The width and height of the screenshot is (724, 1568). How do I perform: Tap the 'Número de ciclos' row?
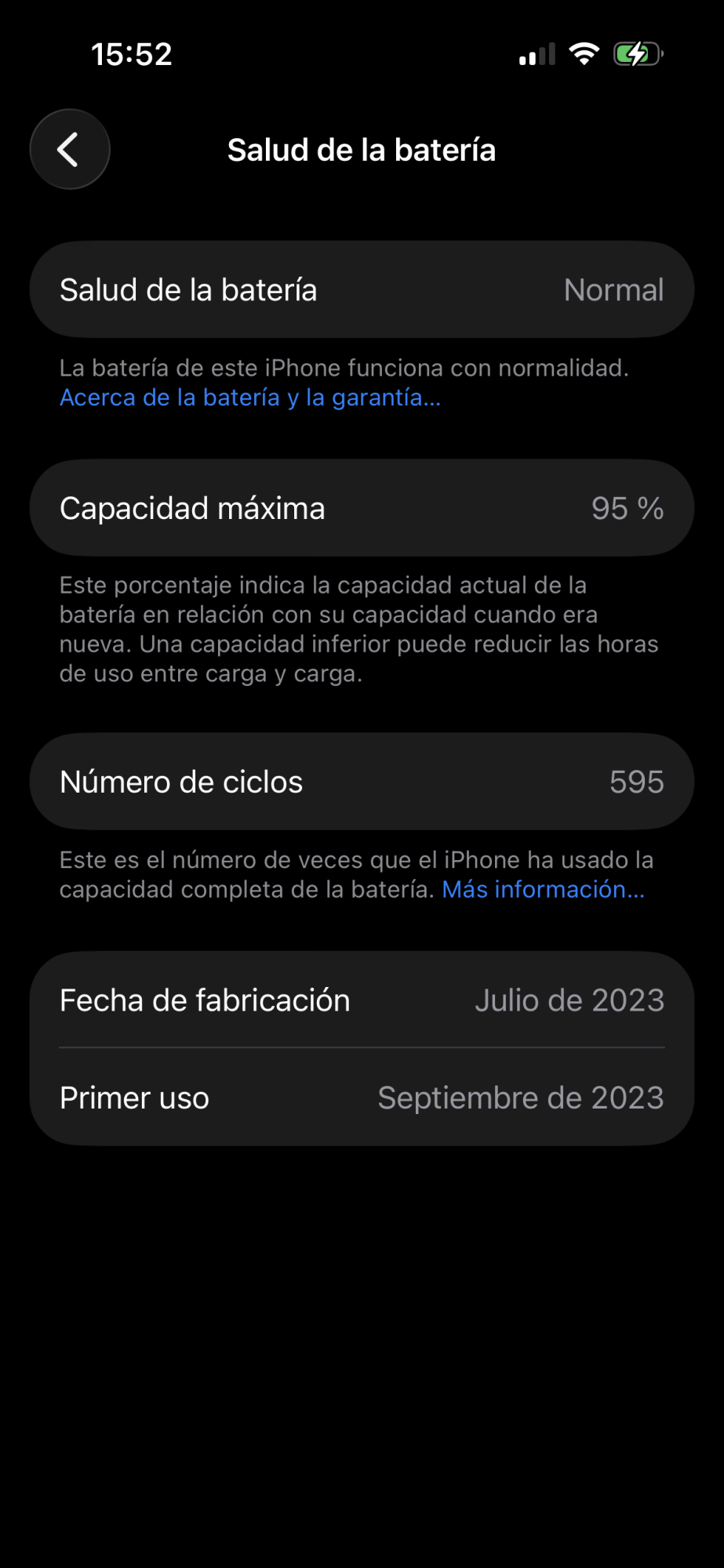[362, 781]
